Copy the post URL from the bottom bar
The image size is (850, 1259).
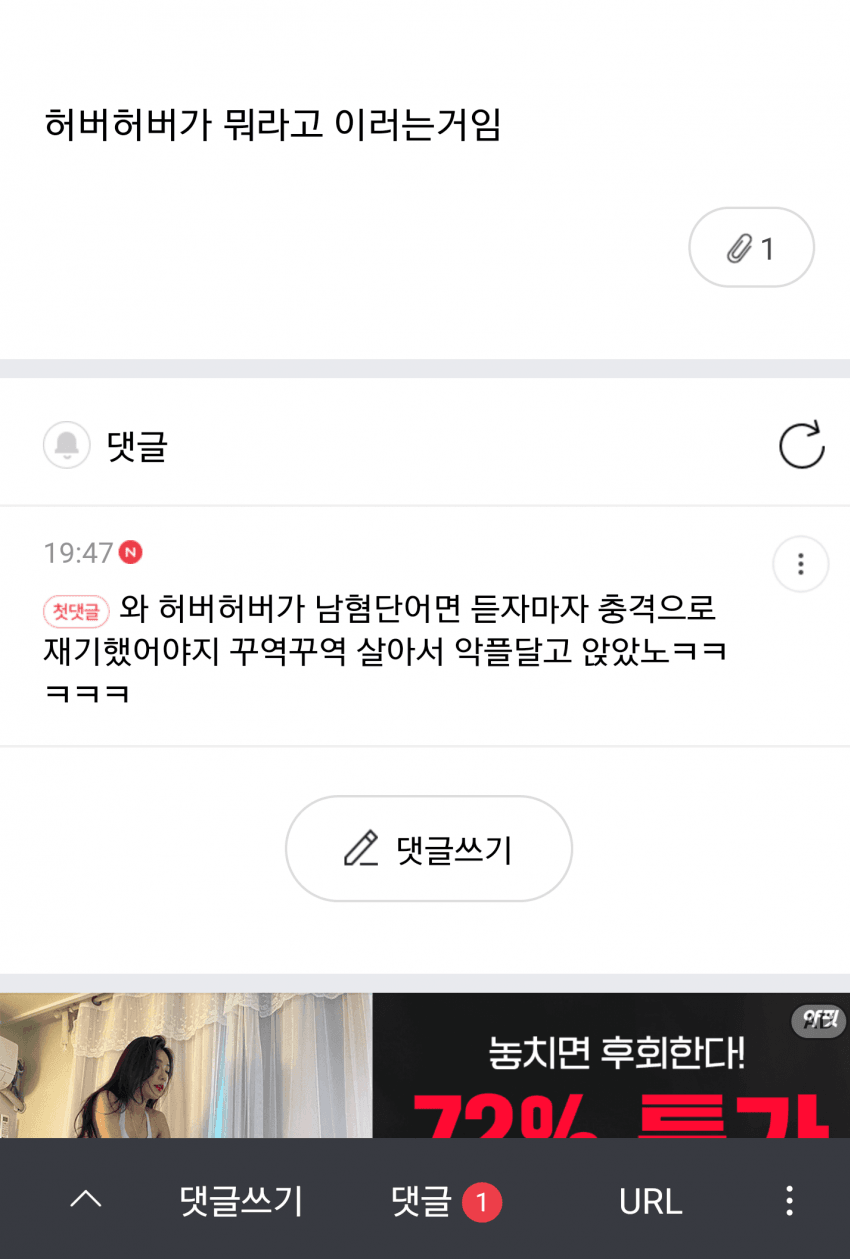click(650, 1201)
